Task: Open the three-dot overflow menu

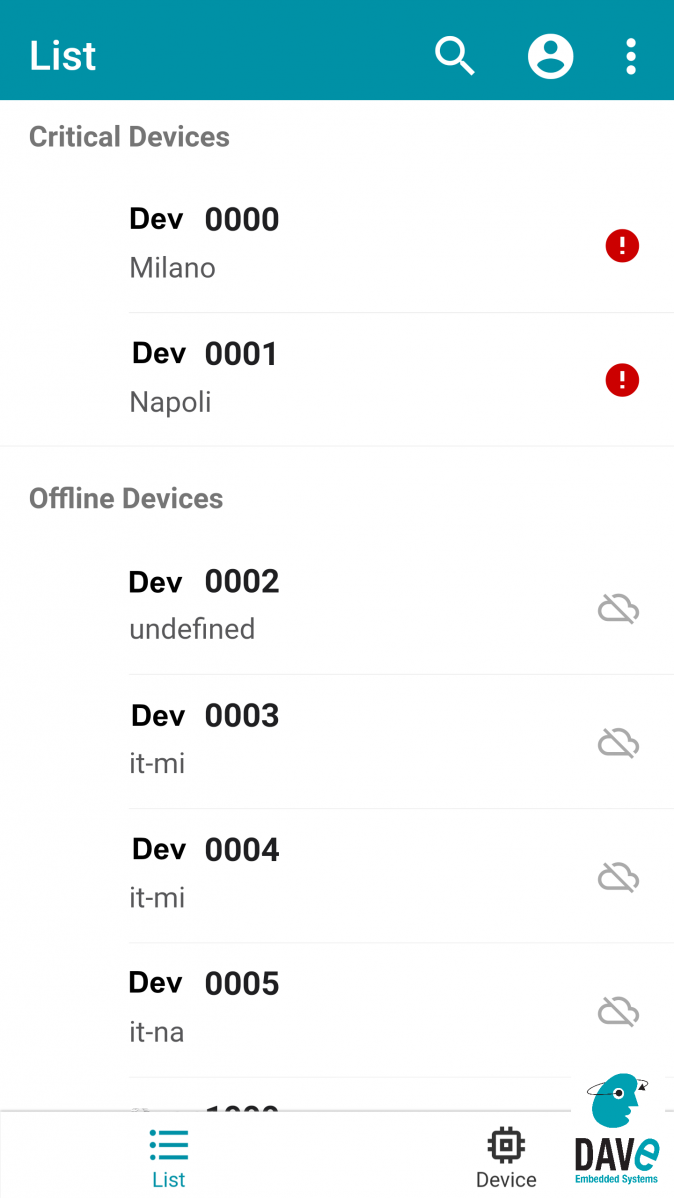Action: [x=631, y=56]
